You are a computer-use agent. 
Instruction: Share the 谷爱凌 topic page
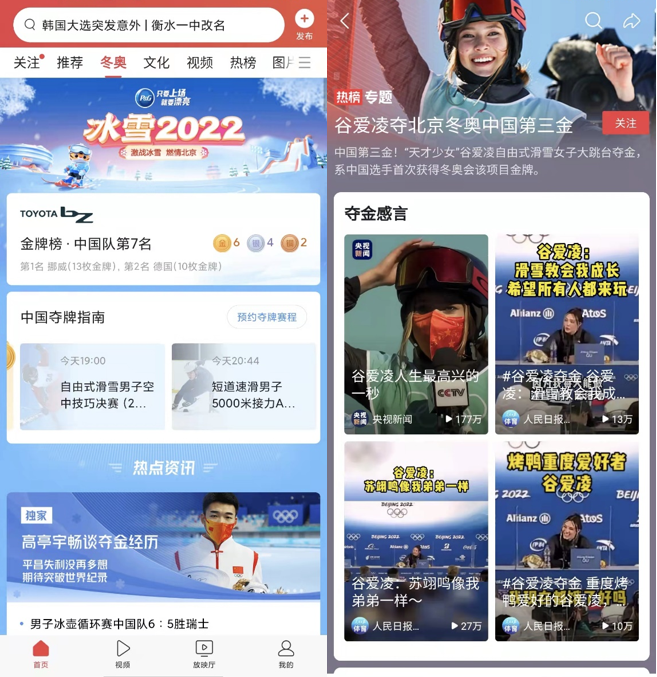pyautogui.click(x=631, y=21)
